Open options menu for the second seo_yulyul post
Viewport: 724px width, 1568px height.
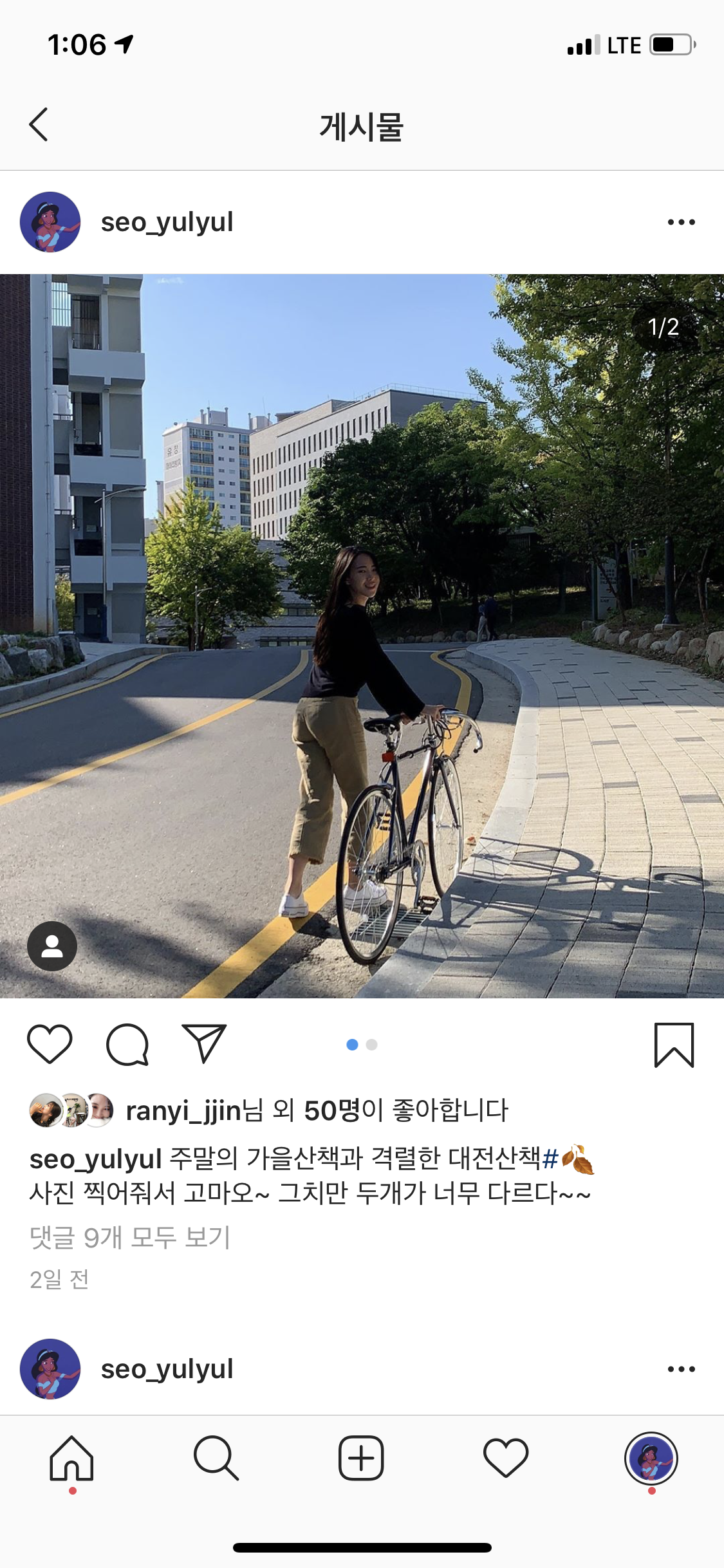coord(681,1369)
